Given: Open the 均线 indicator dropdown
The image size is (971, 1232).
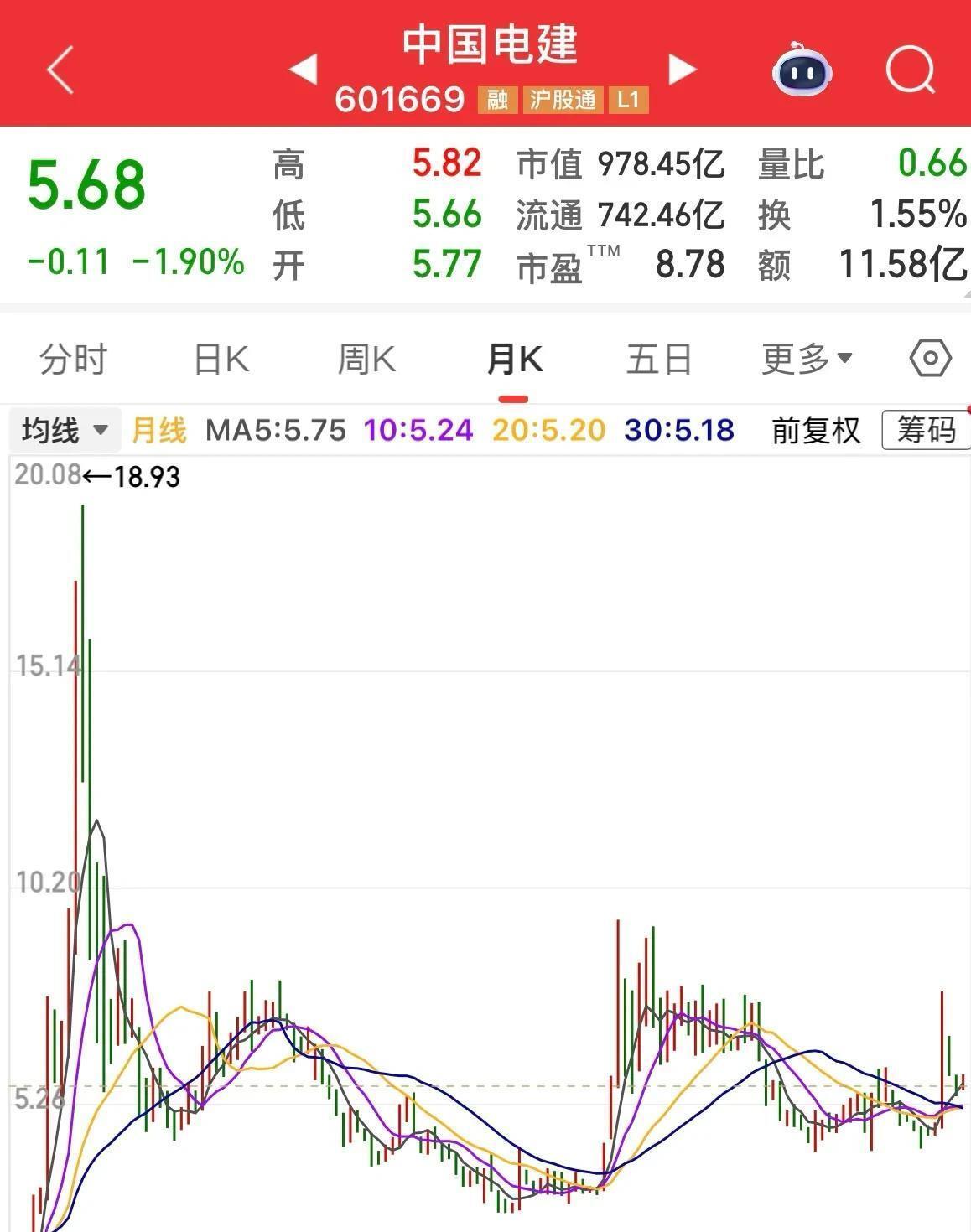Looking at the screenshot, I should 64,429.
